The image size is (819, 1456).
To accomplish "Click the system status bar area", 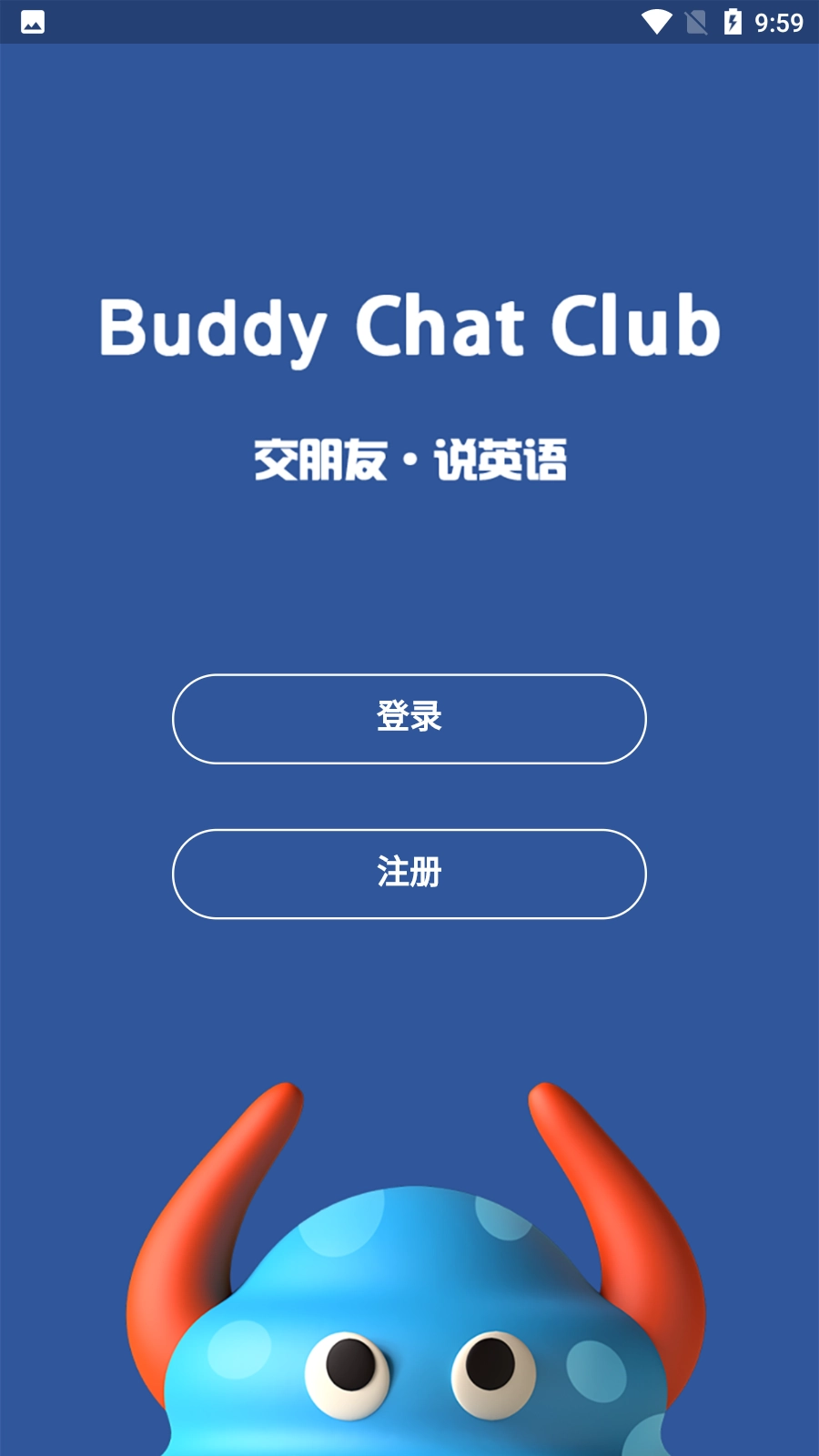I will click(x=409, y=22).
